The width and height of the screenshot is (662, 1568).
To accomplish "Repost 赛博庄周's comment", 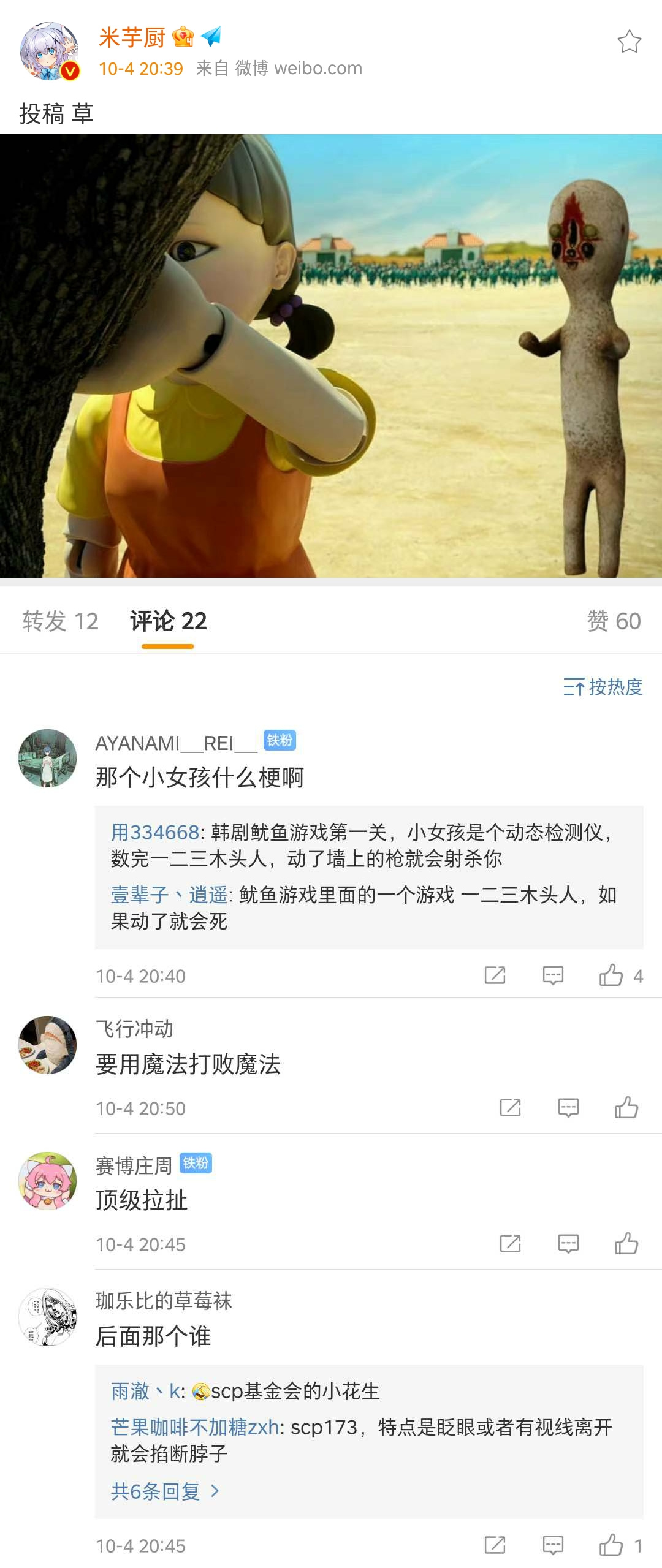I will point(510,1244).
